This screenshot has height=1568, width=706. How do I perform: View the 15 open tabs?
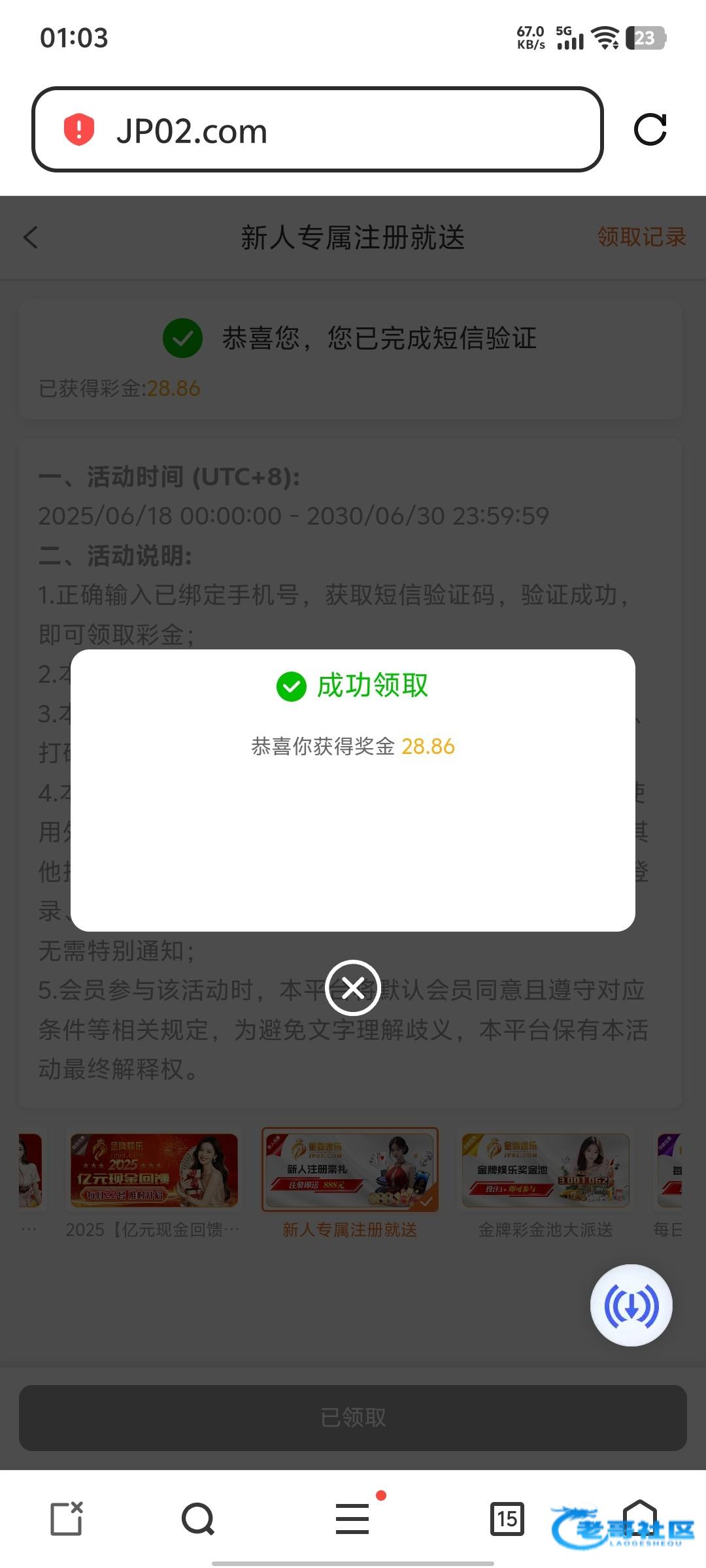507,1518
